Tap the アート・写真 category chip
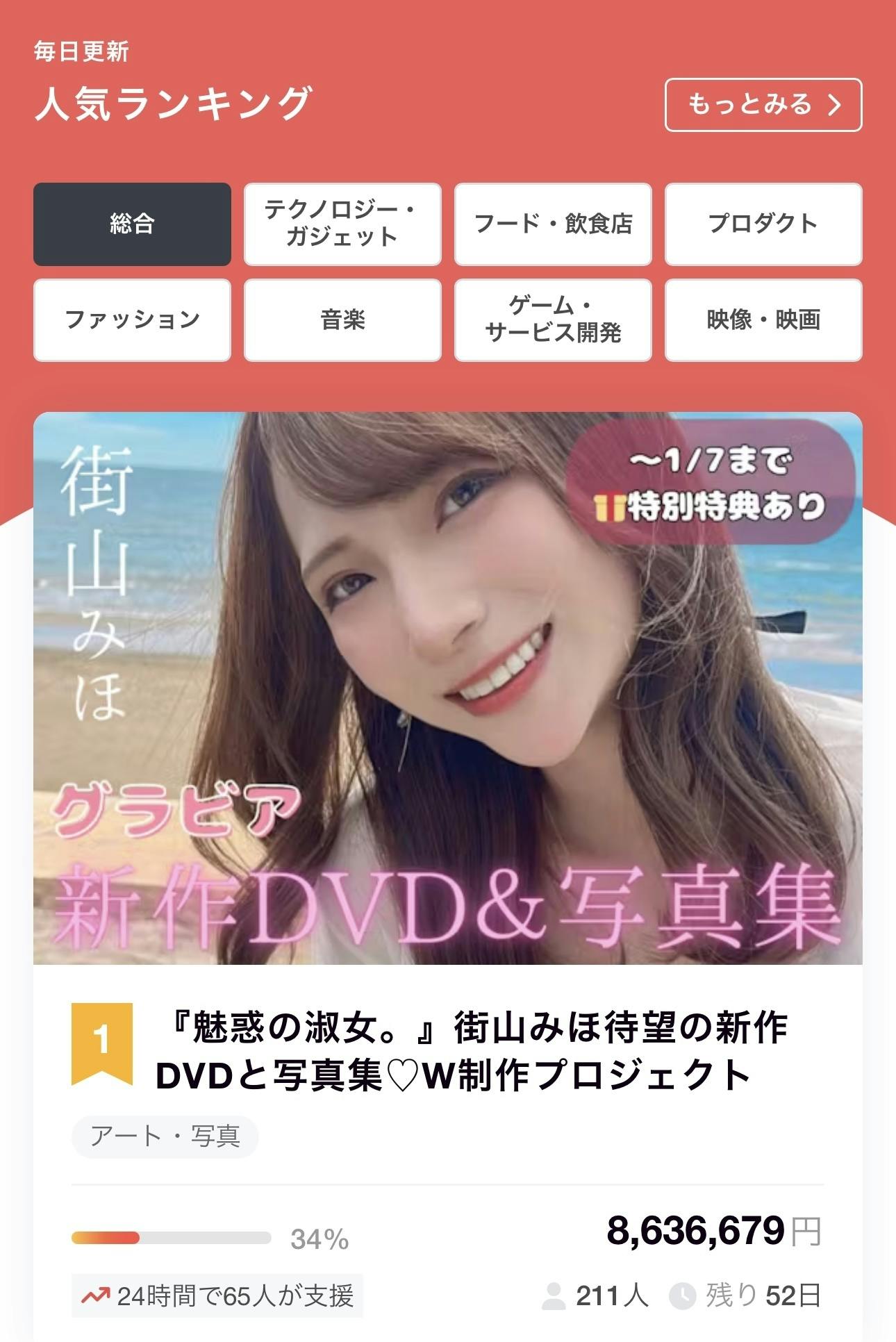The image size is (896, 1342). tap(165, 1137)
